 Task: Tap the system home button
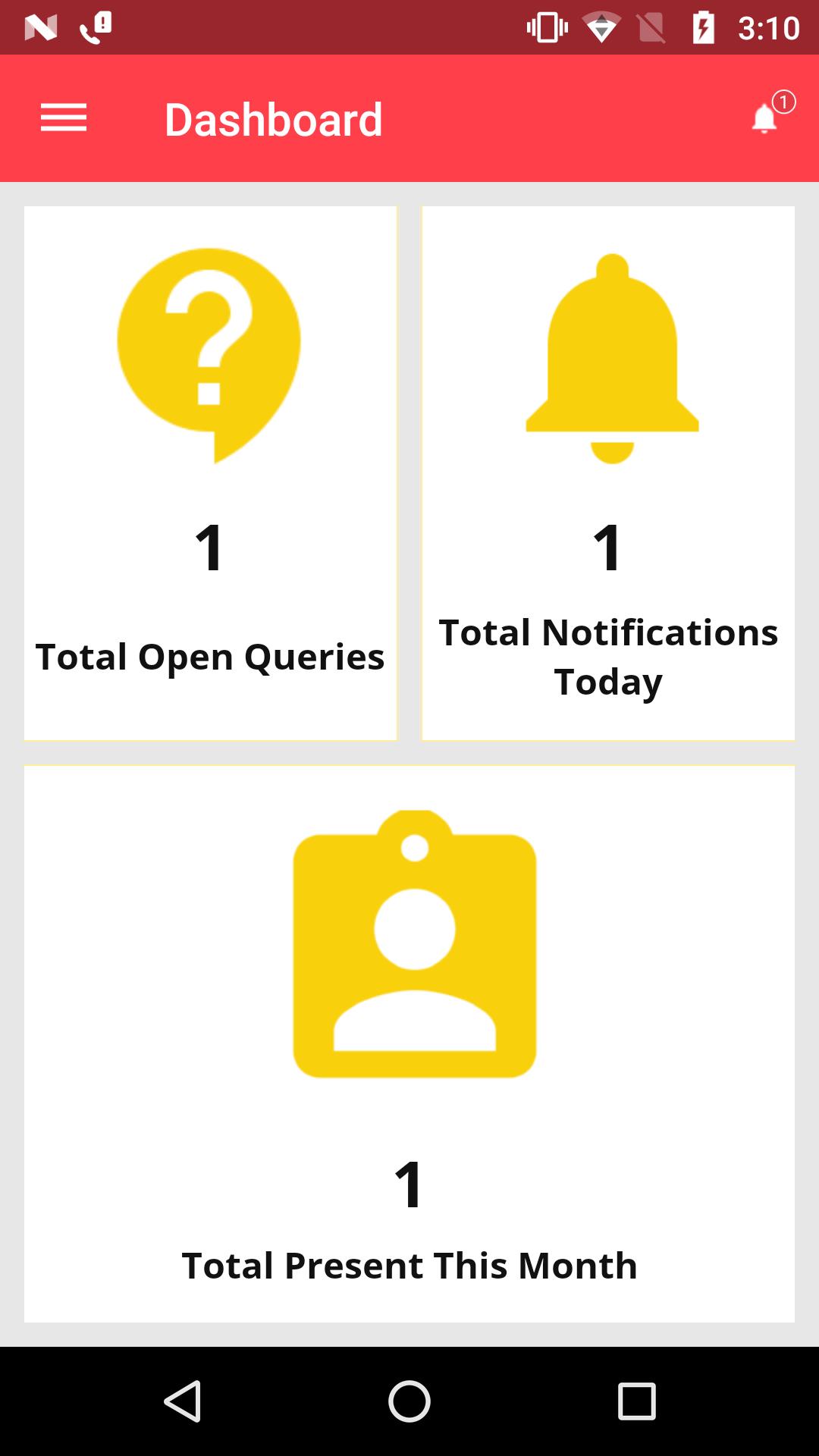(409, 1401)
